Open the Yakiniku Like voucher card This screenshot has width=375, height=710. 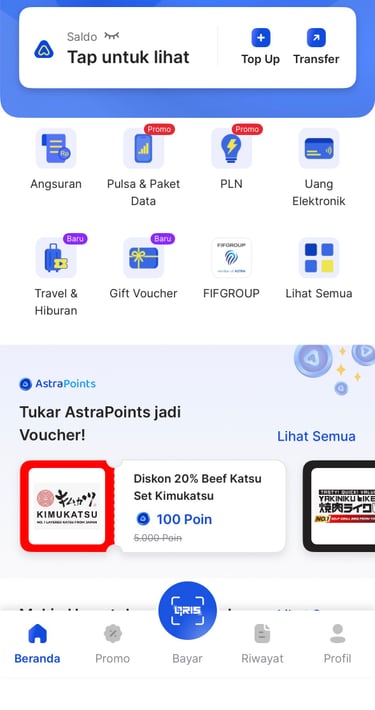(339, 506)
